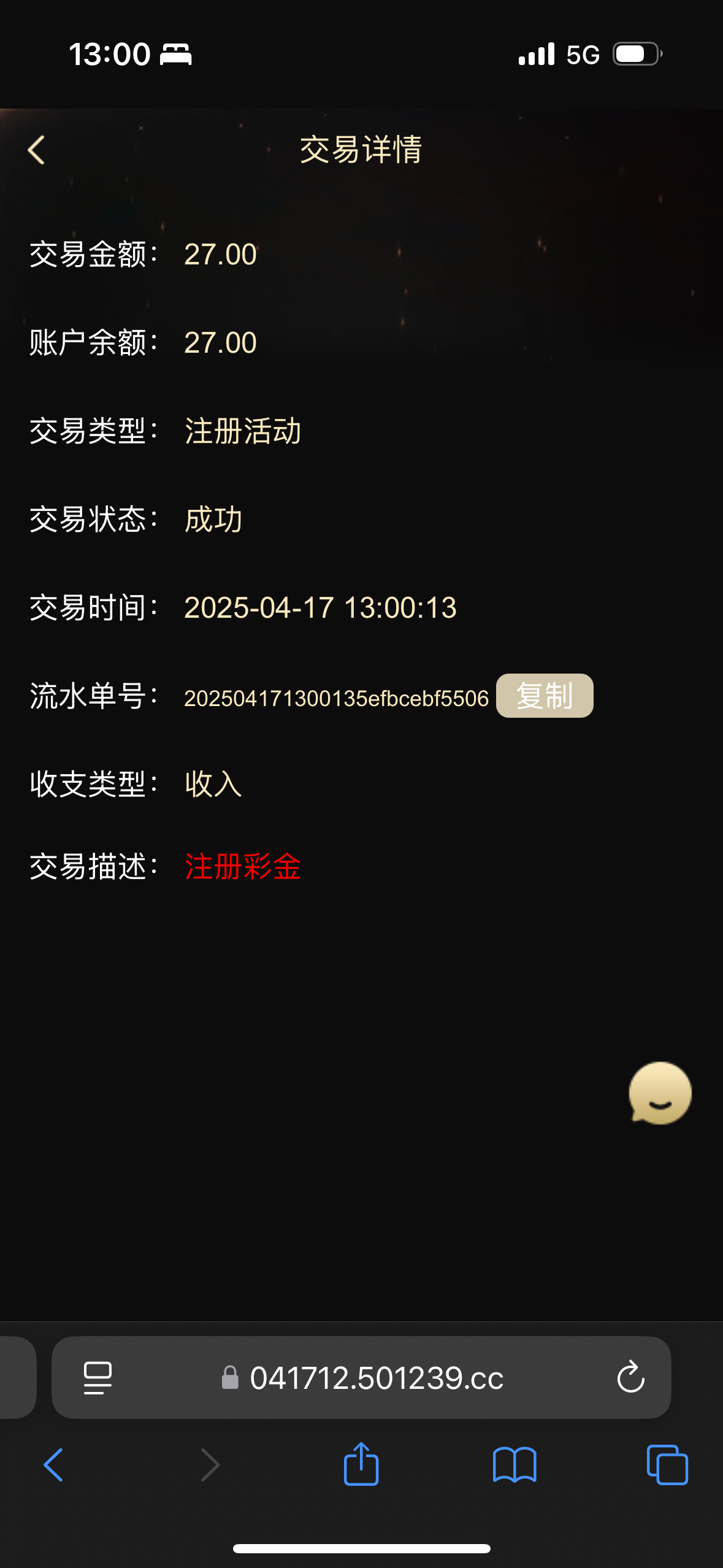Share this page via the share icon
Image resolution: width=723 pixels, height=1568 pixels.
361,1464
